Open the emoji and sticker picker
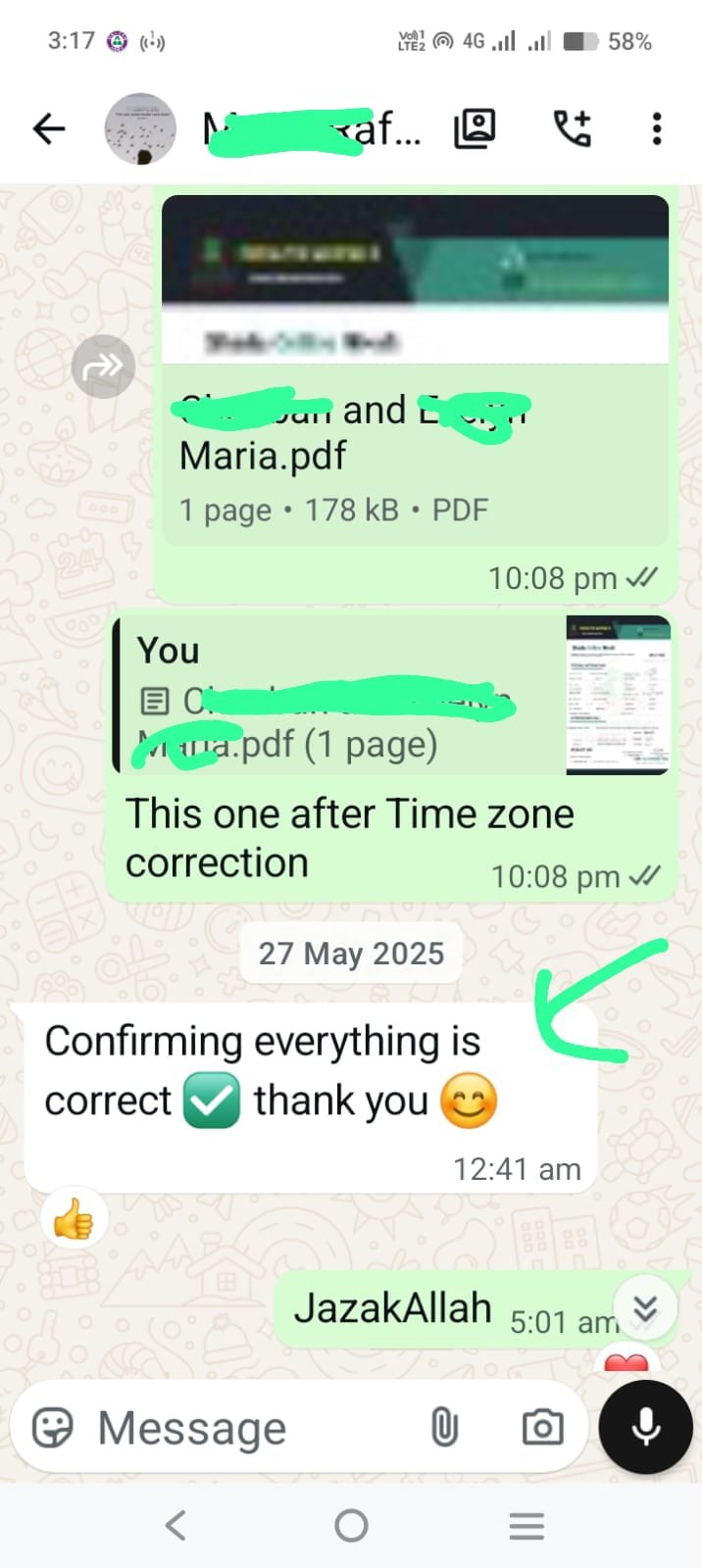The image size is (702, 1568). 53,1428
